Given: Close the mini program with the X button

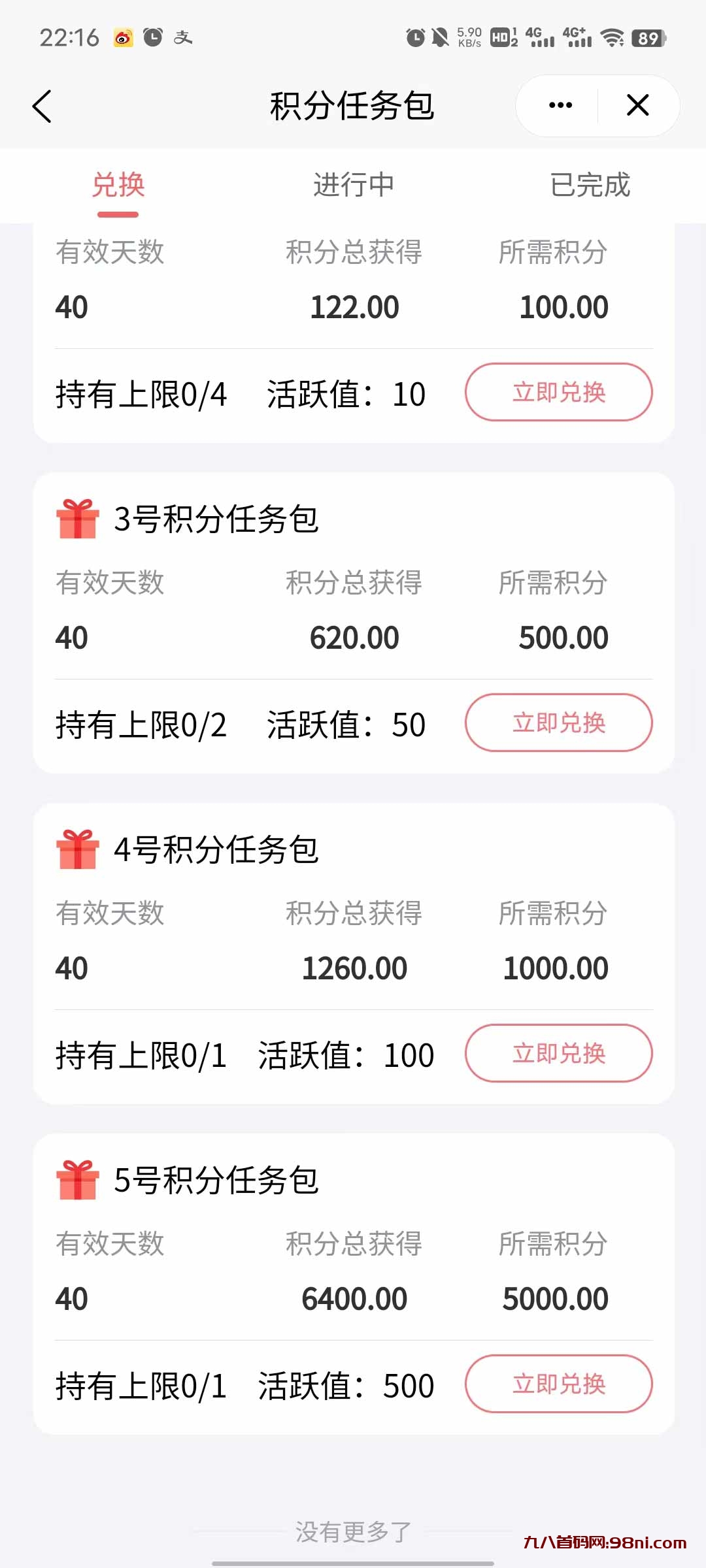Looking at the screenshot, I should [637, 105].
